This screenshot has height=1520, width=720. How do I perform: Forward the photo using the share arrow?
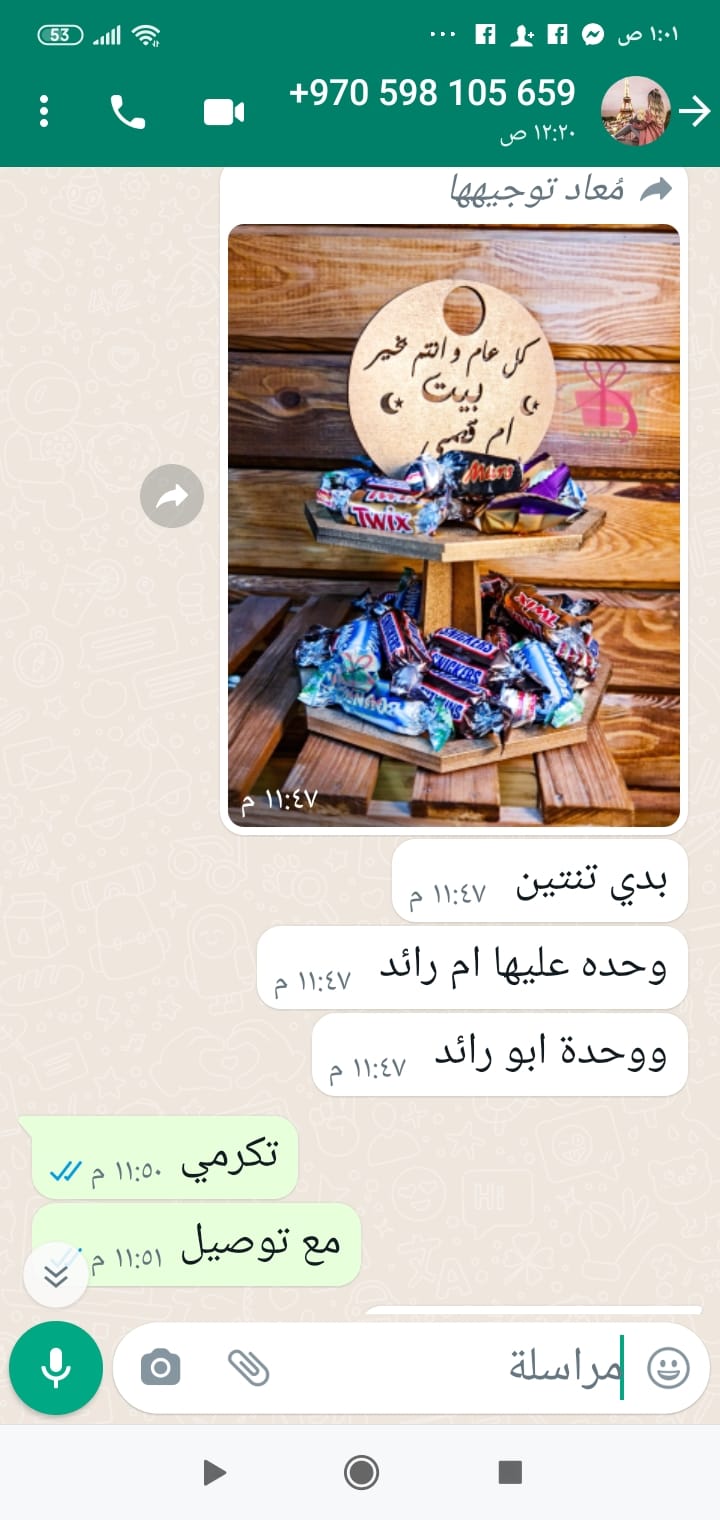[172, 496]
